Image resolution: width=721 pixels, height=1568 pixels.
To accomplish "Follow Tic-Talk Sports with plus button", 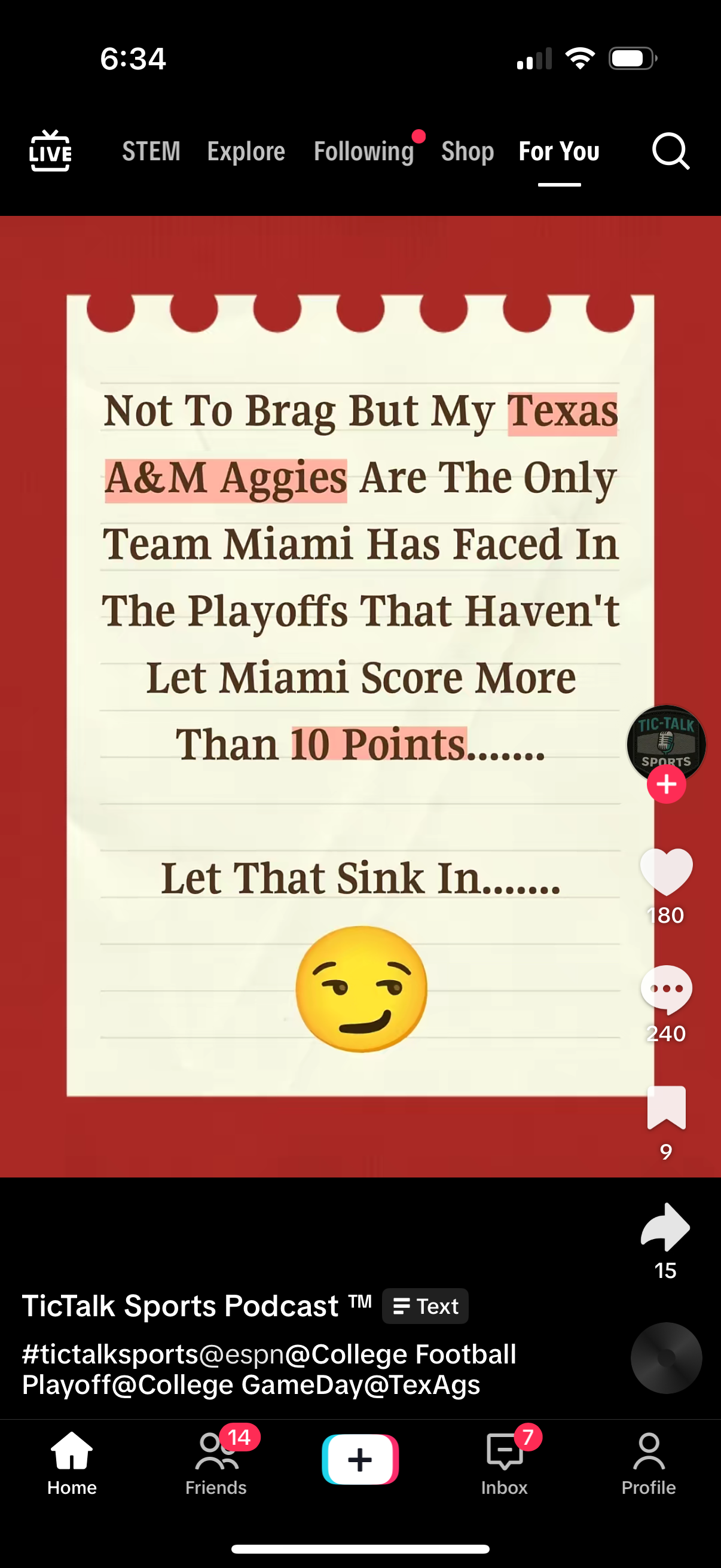I will [x=666, y=784].
